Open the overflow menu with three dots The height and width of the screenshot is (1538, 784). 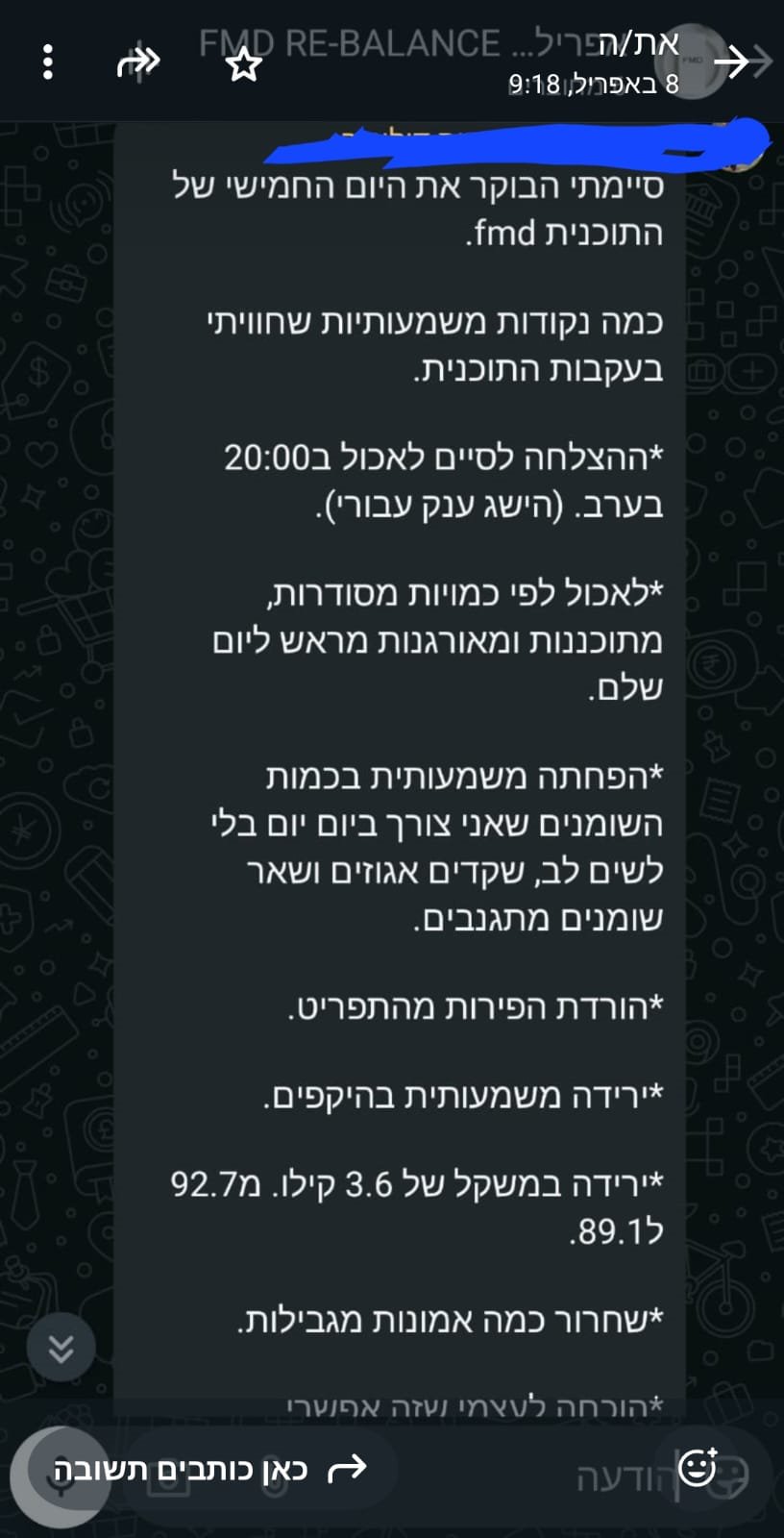47,62
